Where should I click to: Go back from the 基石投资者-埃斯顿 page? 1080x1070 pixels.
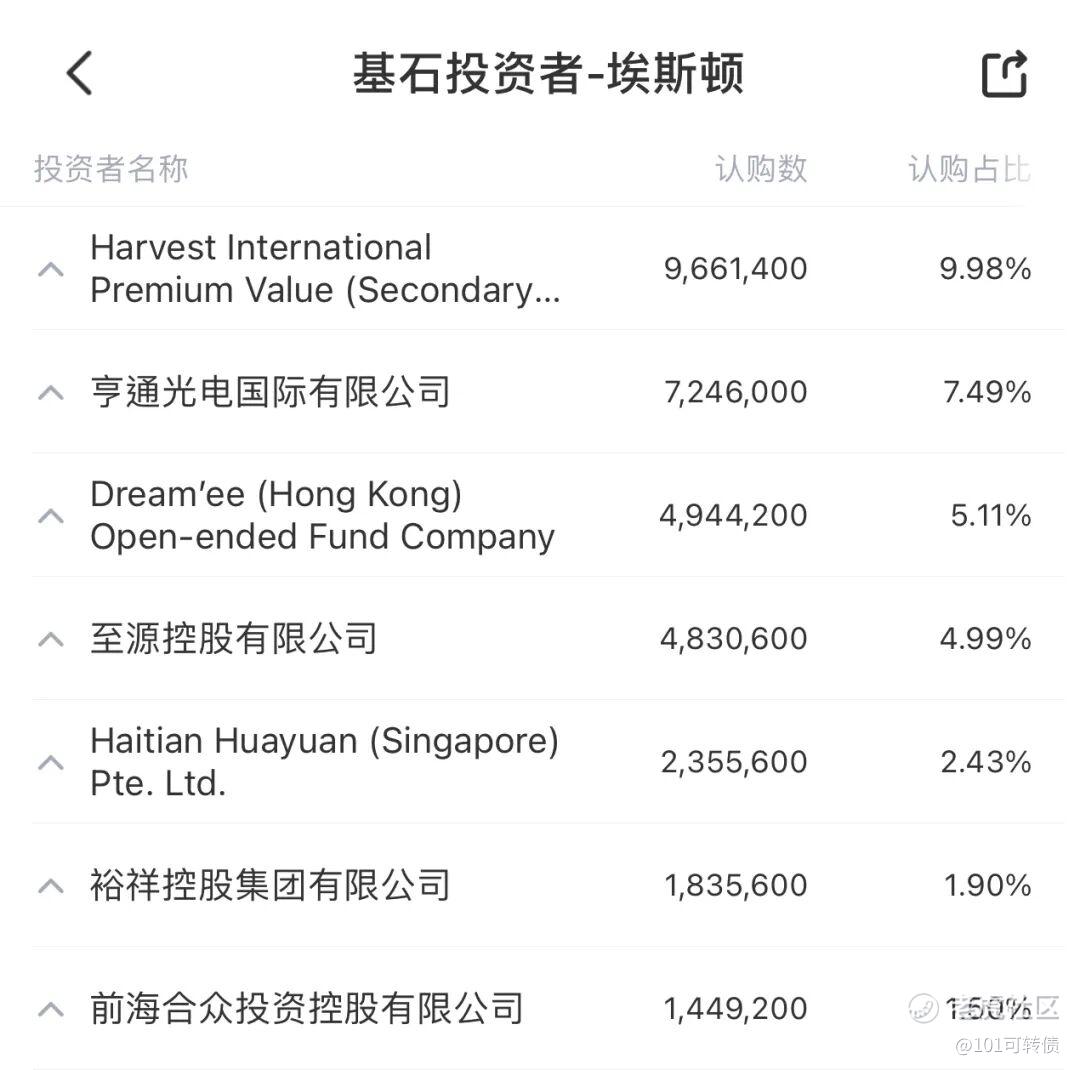79,73
